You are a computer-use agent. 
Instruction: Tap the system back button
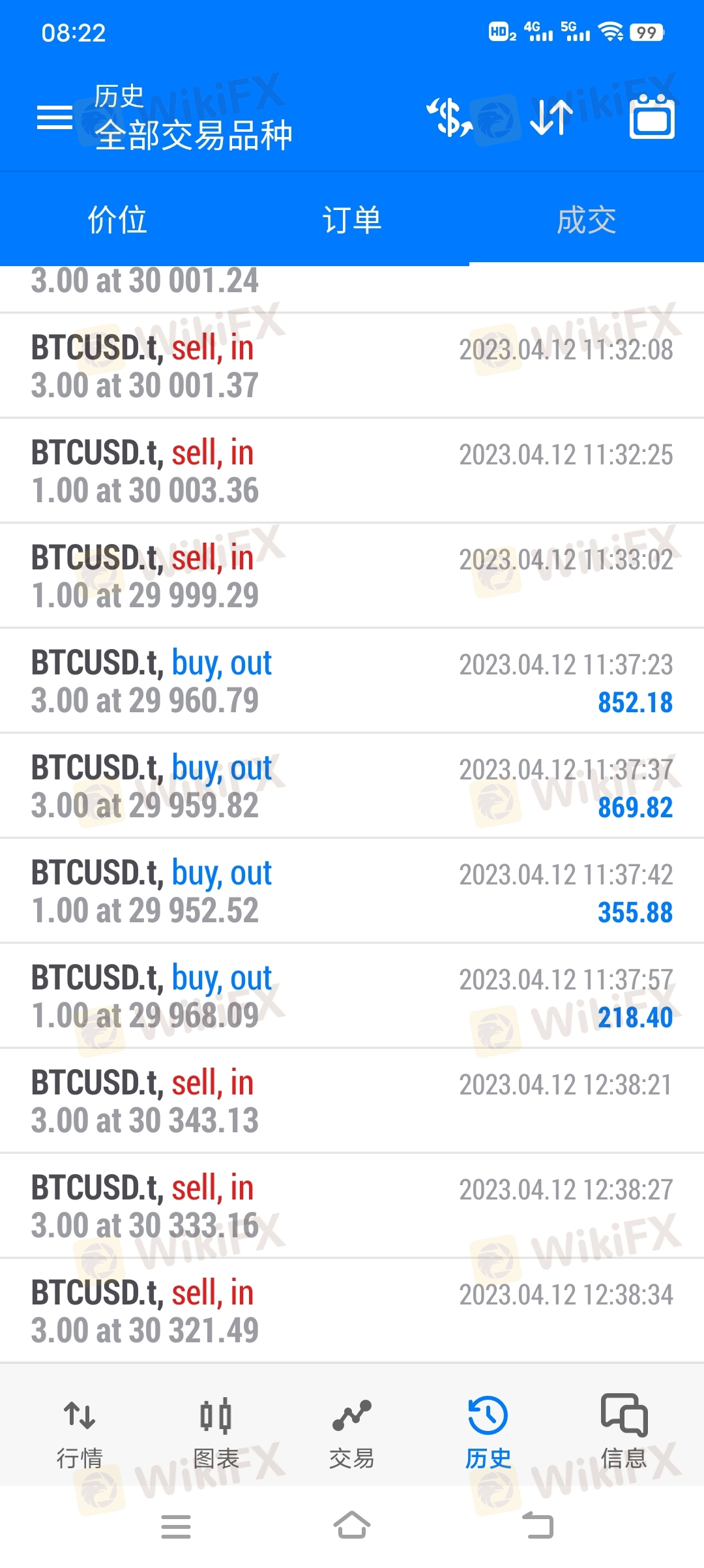pos(538,1526)
